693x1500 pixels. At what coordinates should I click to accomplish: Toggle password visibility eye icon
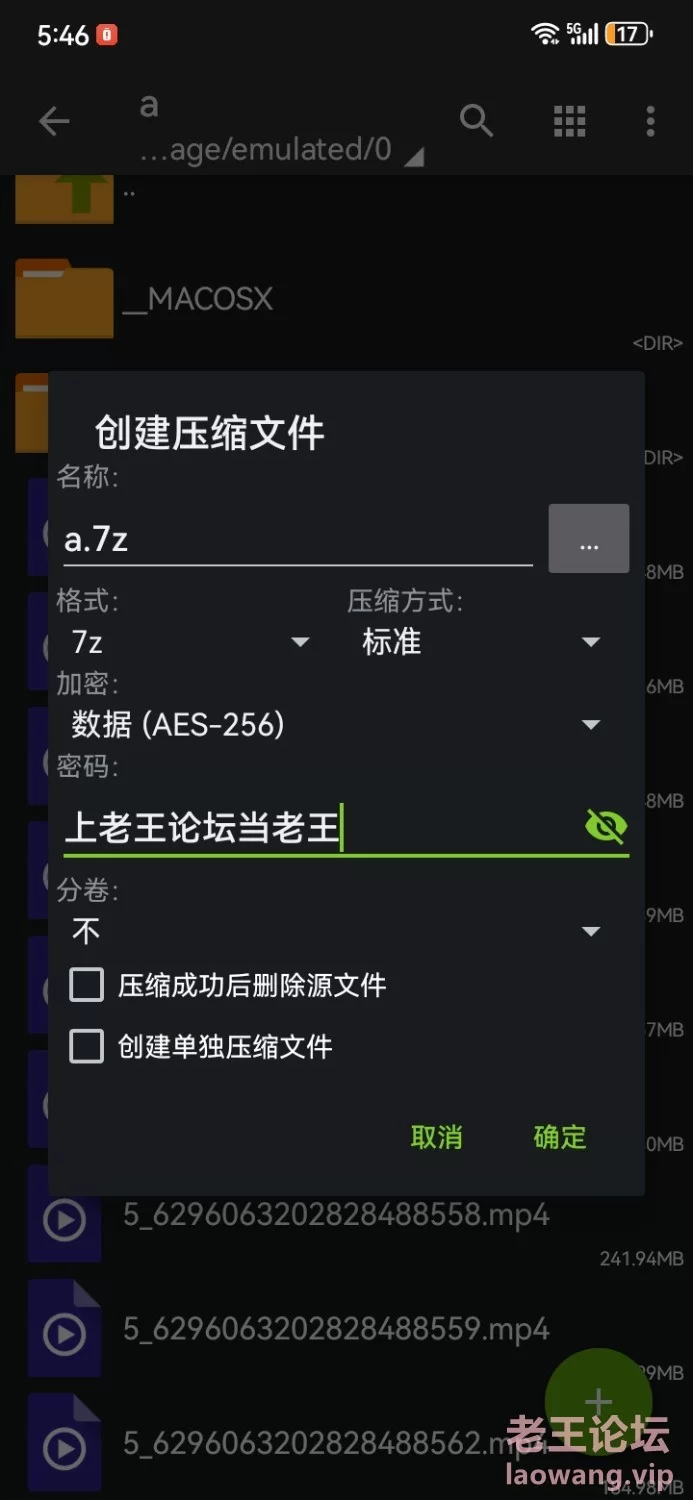pos(605,827)
